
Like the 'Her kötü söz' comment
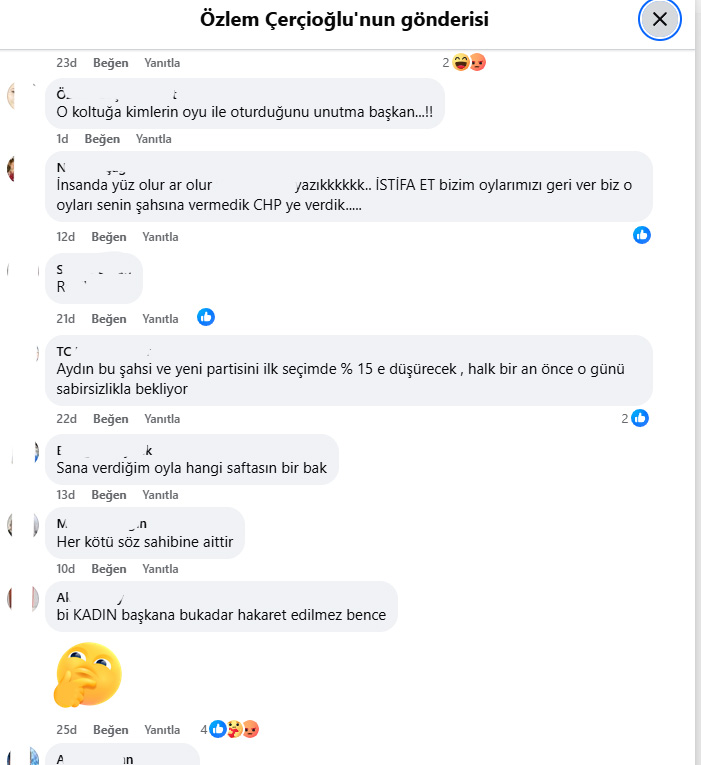(x=109, y=569)
